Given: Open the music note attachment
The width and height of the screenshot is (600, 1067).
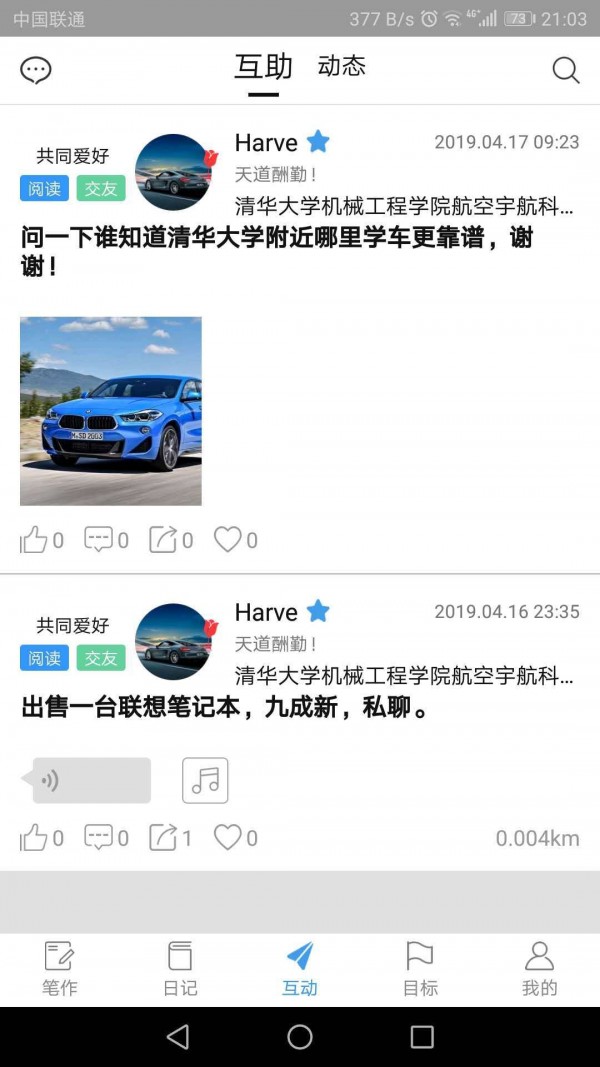Looking at the screenshot, I should pyautogui.click(x=205, y=780).
